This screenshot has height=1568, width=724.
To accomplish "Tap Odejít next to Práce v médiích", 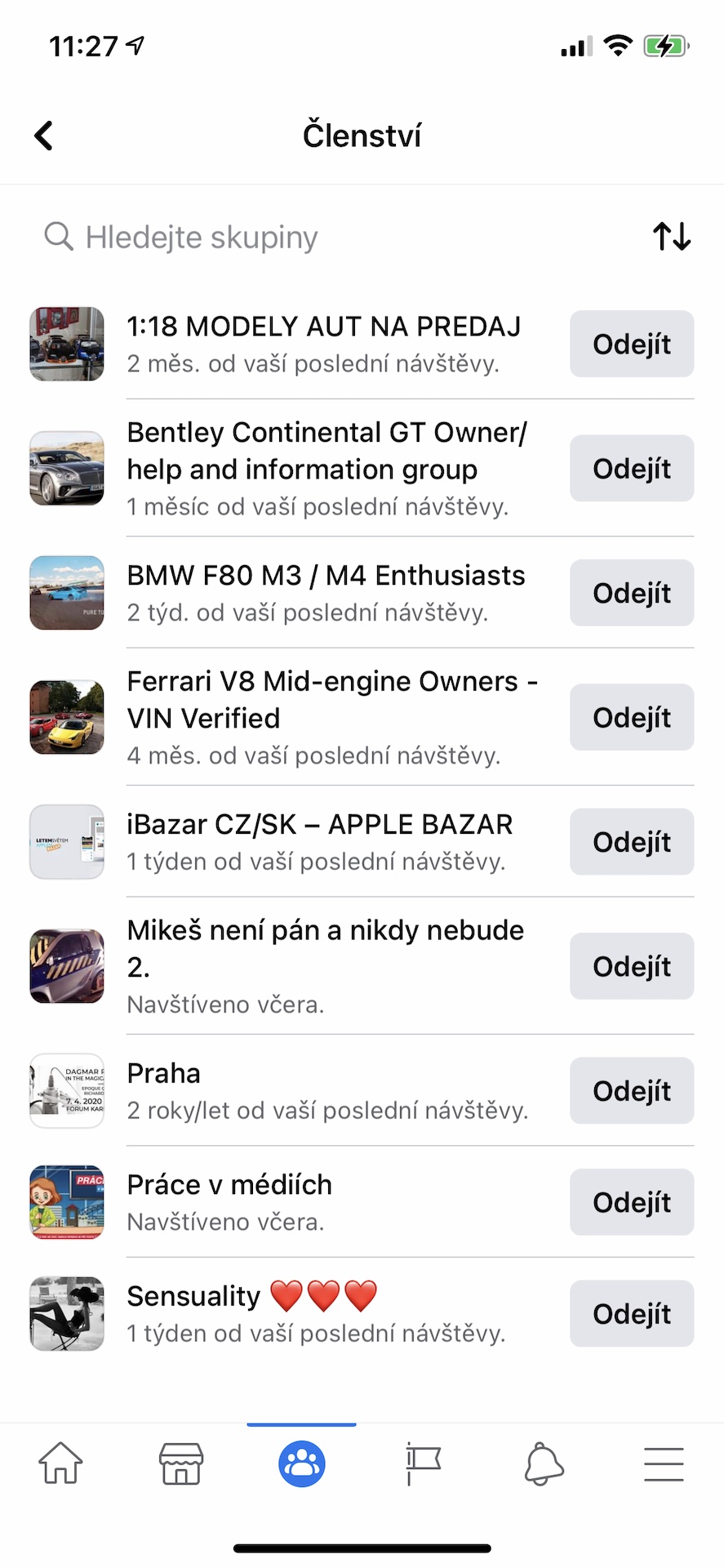I will click(x=631, y=1202).
